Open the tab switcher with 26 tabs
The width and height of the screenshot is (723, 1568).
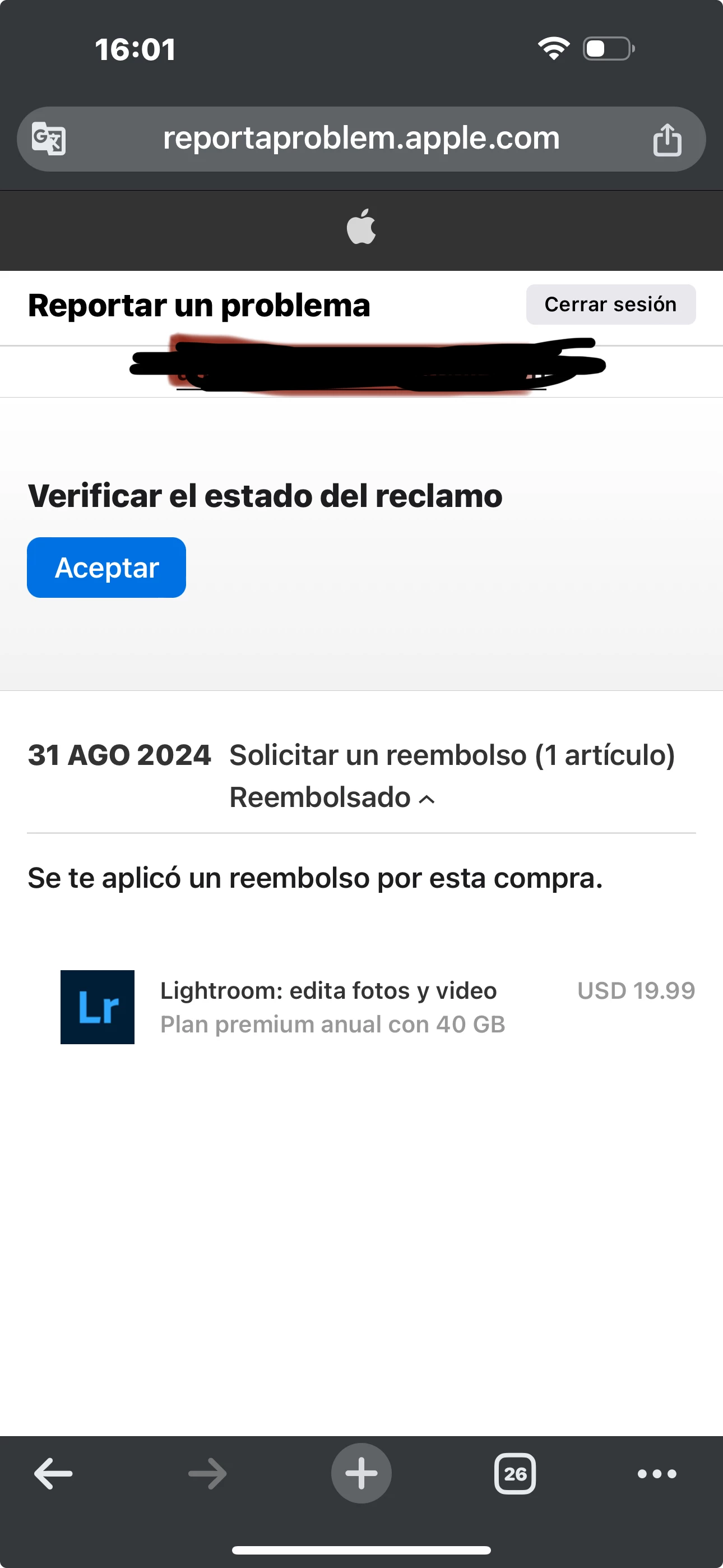pos(515,1474)
